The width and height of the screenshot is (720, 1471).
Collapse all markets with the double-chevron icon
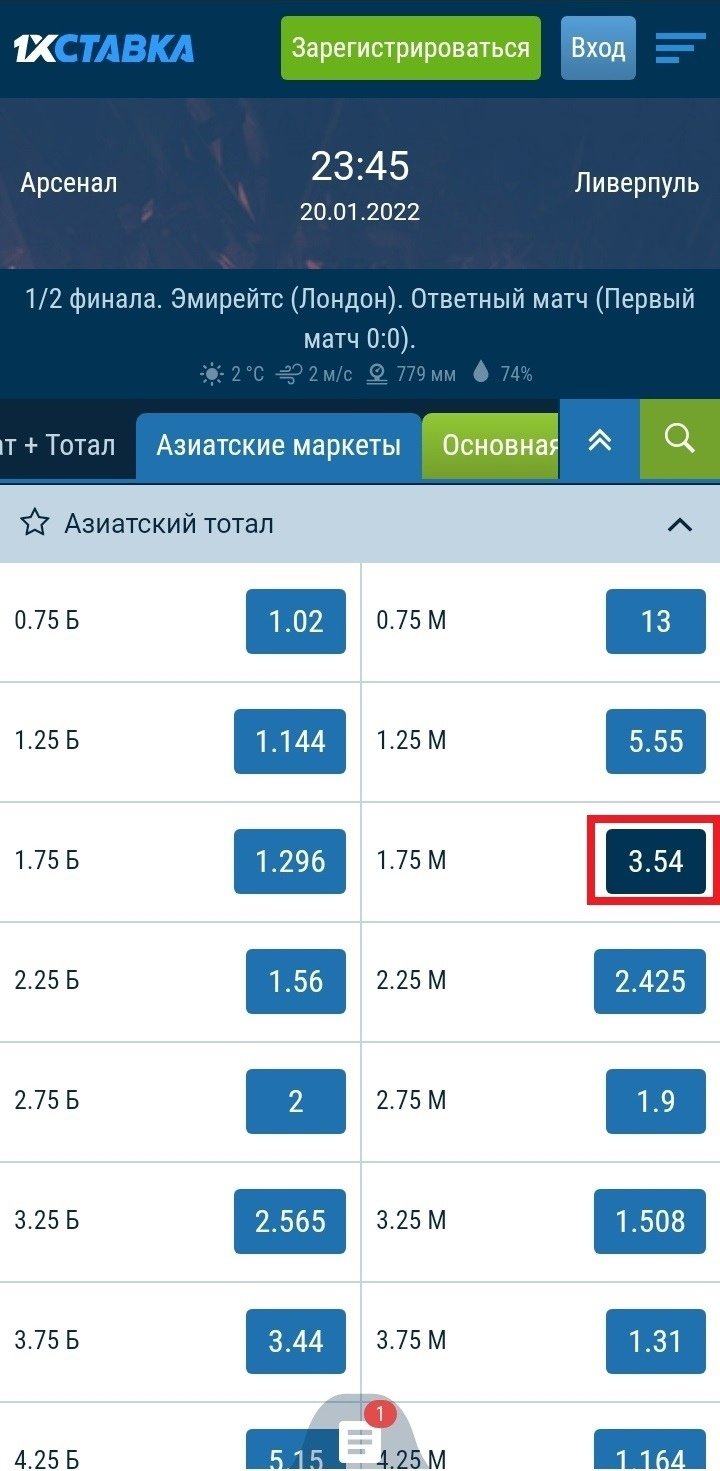point(599,440)
